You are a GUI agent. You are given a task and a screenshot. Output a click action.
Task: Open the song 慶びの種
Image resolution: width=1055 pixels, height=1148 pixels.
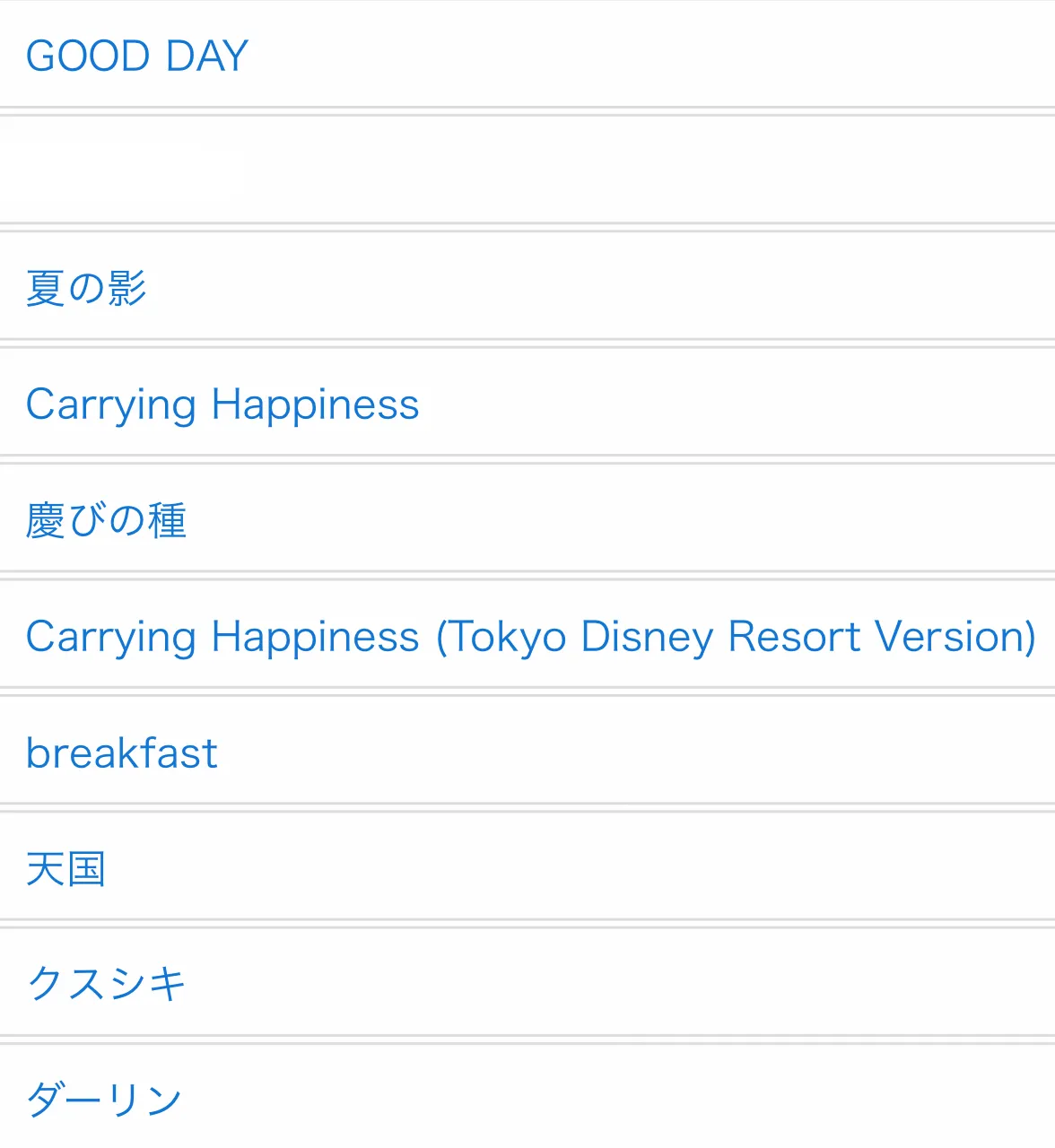pyautogui.click(x=106, y=520)
